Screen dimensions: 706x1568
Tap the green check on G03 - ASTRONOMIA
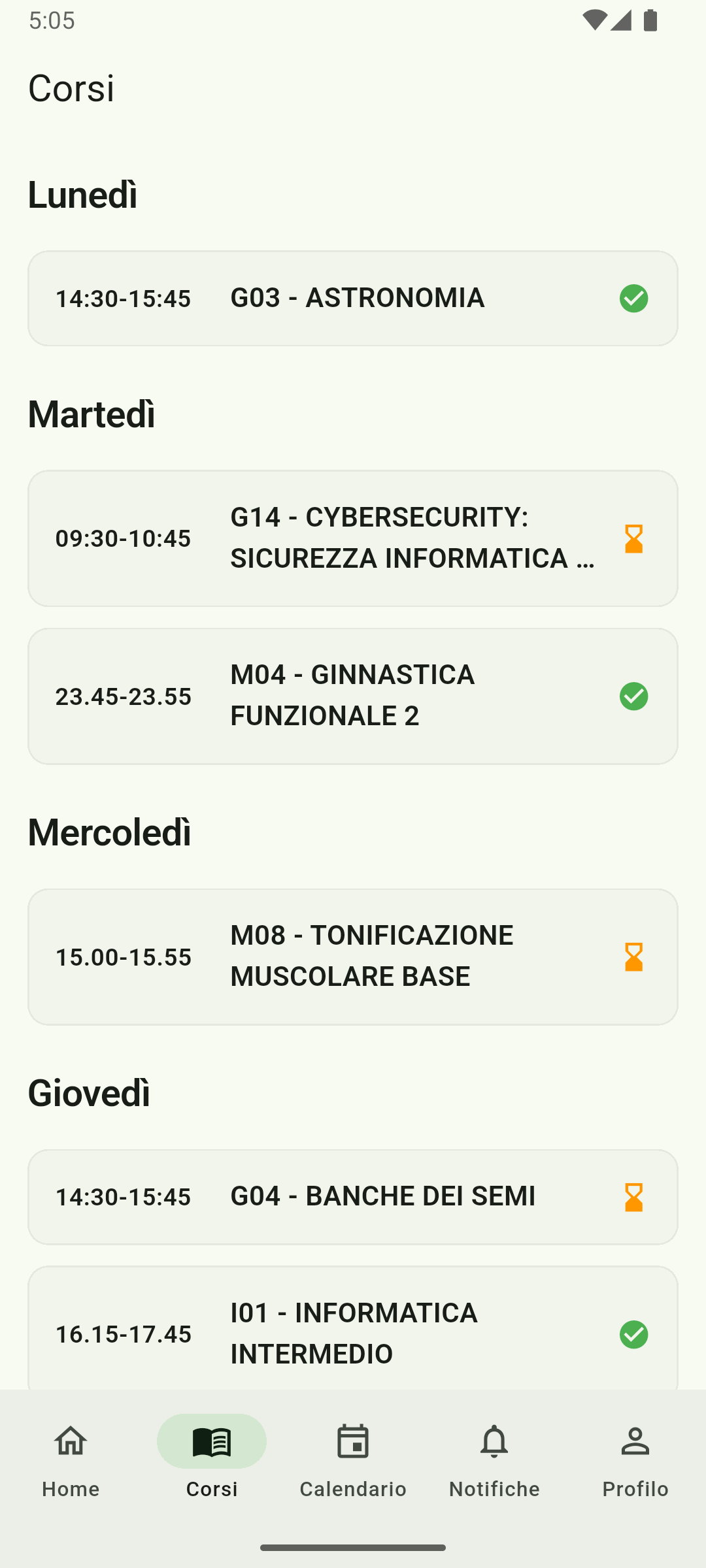633,298
